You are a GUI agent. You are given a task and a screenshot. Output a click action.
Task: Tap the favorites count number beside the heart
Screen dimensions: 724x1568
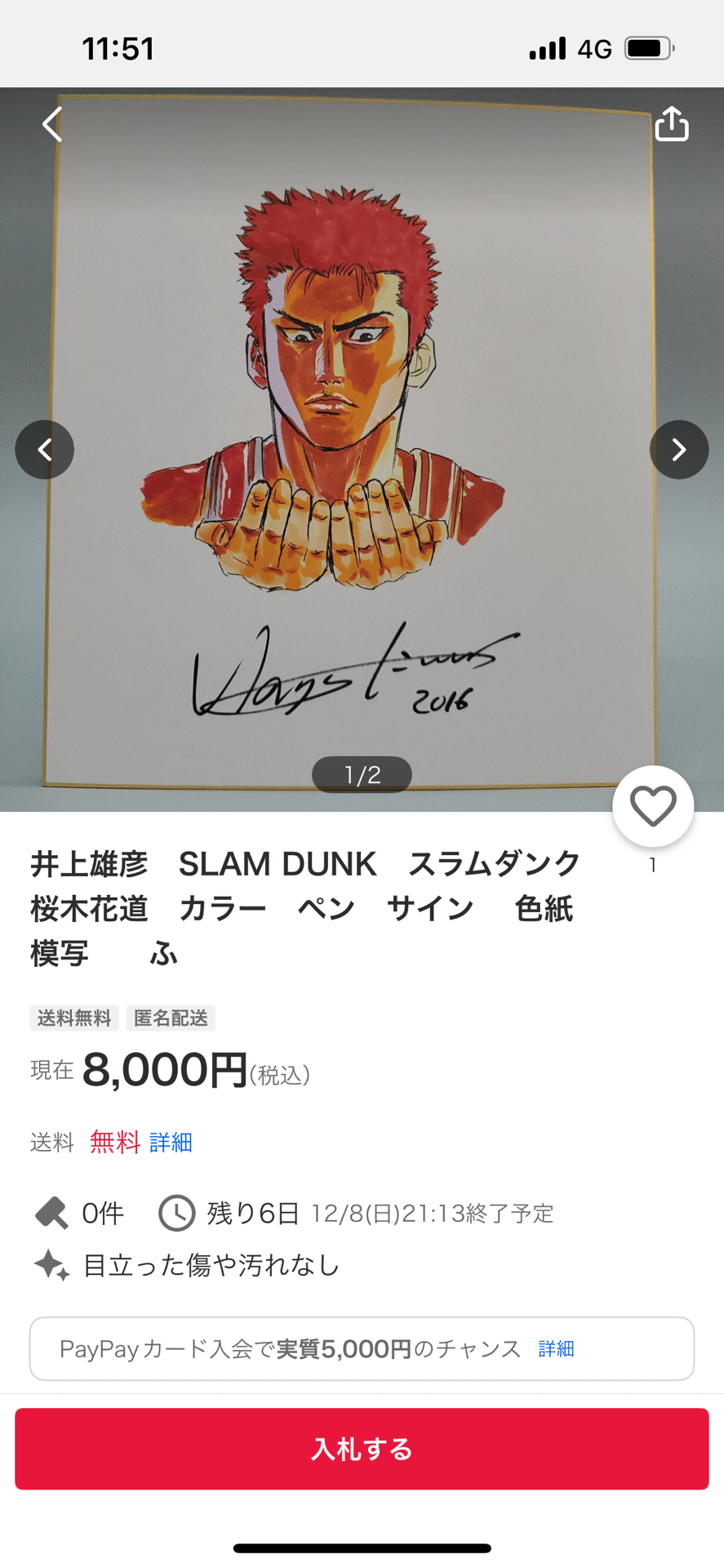[x=652, y=865]
